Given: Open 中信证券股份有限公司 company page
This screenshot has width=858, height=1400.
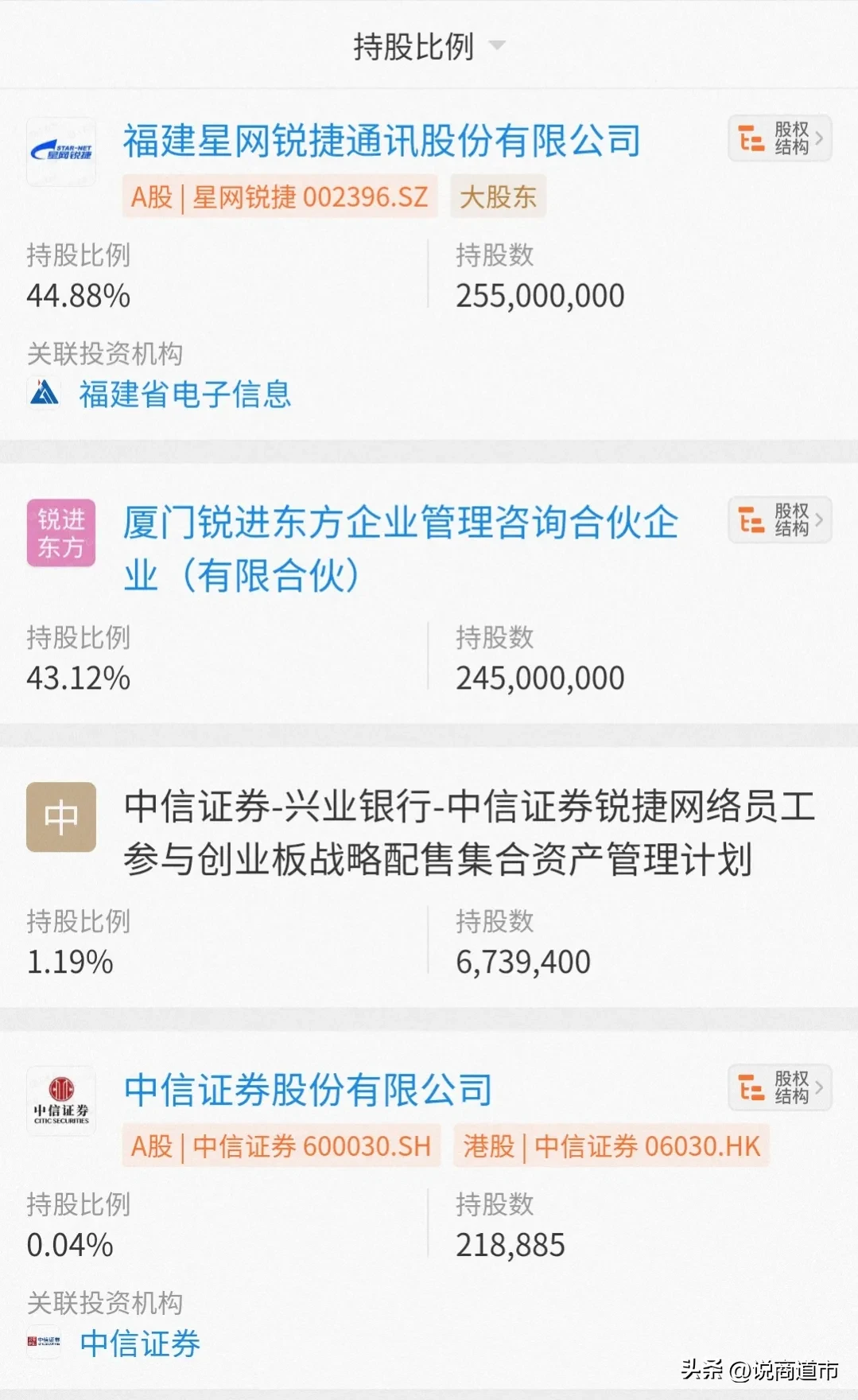Looking at the screenshot, I should click(x=308, y=1090).
